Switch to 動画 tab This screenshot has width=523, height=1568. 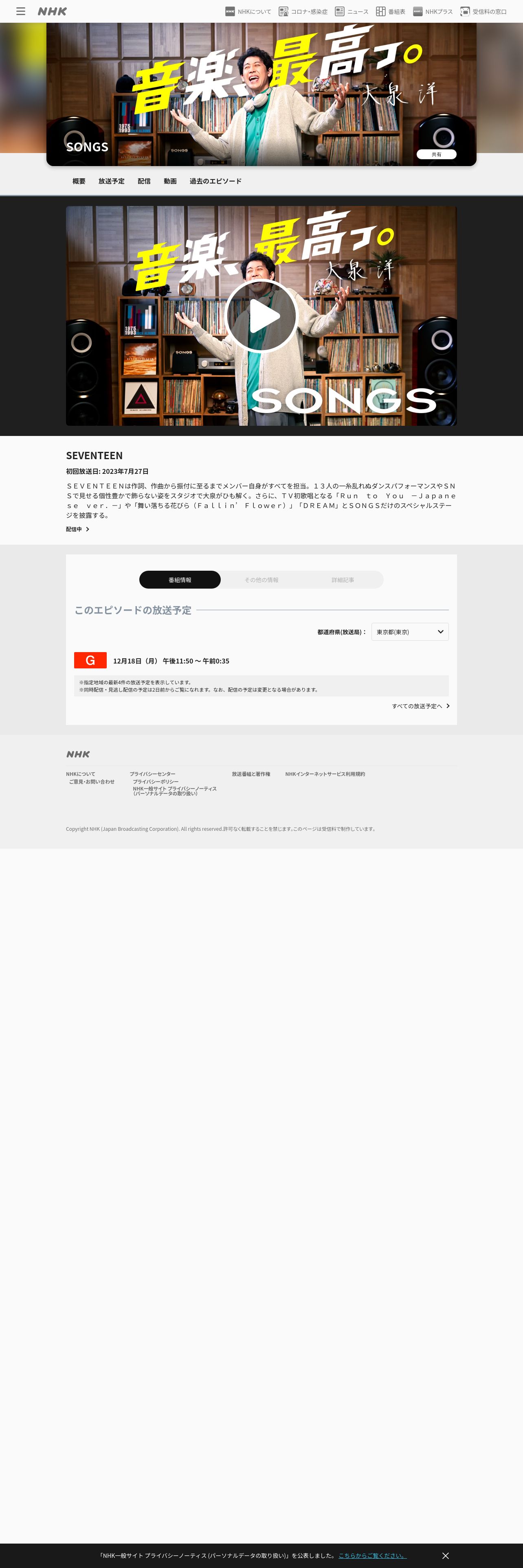(x=170, y=182)
